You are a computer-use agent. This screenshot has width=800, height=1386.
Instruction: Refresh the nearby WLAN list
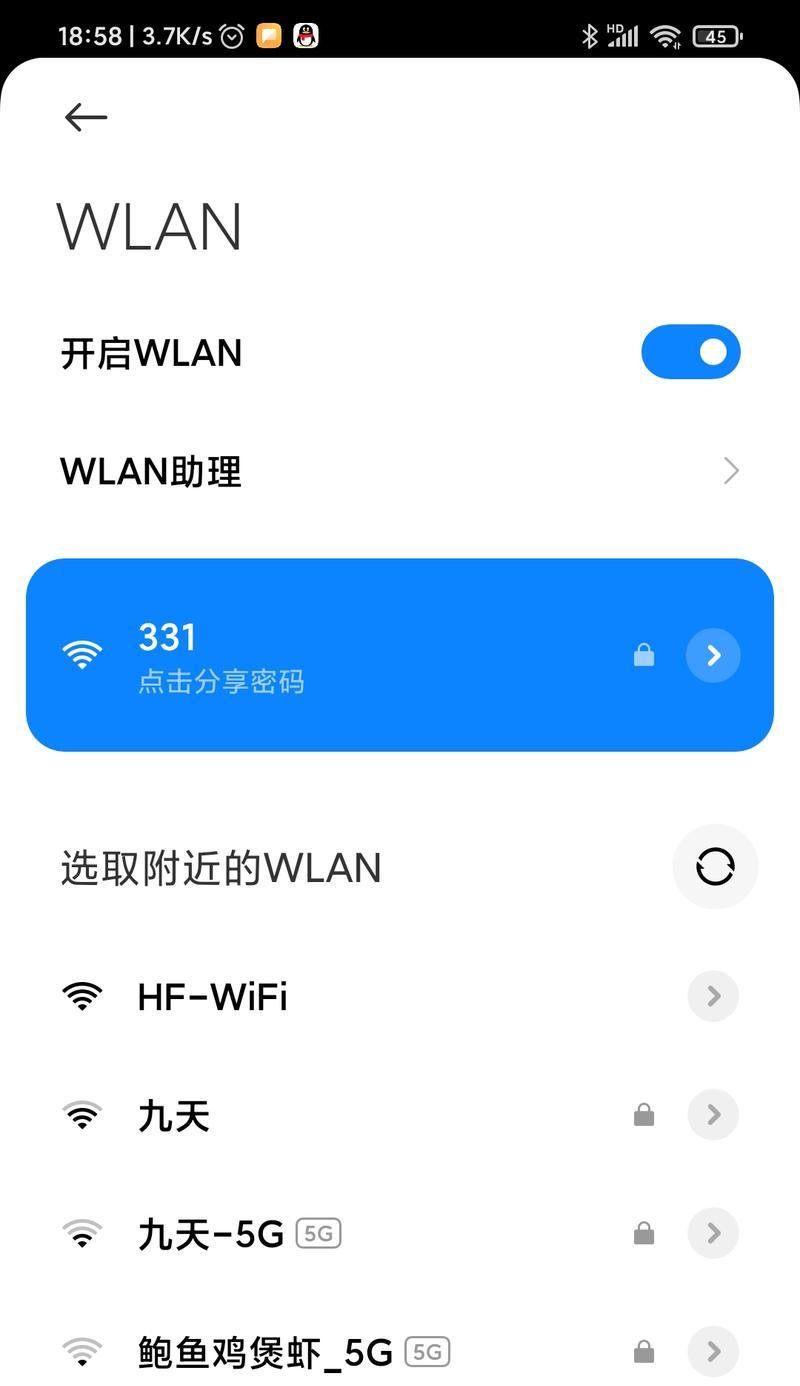pyautogui.click(x=715, y=866)
